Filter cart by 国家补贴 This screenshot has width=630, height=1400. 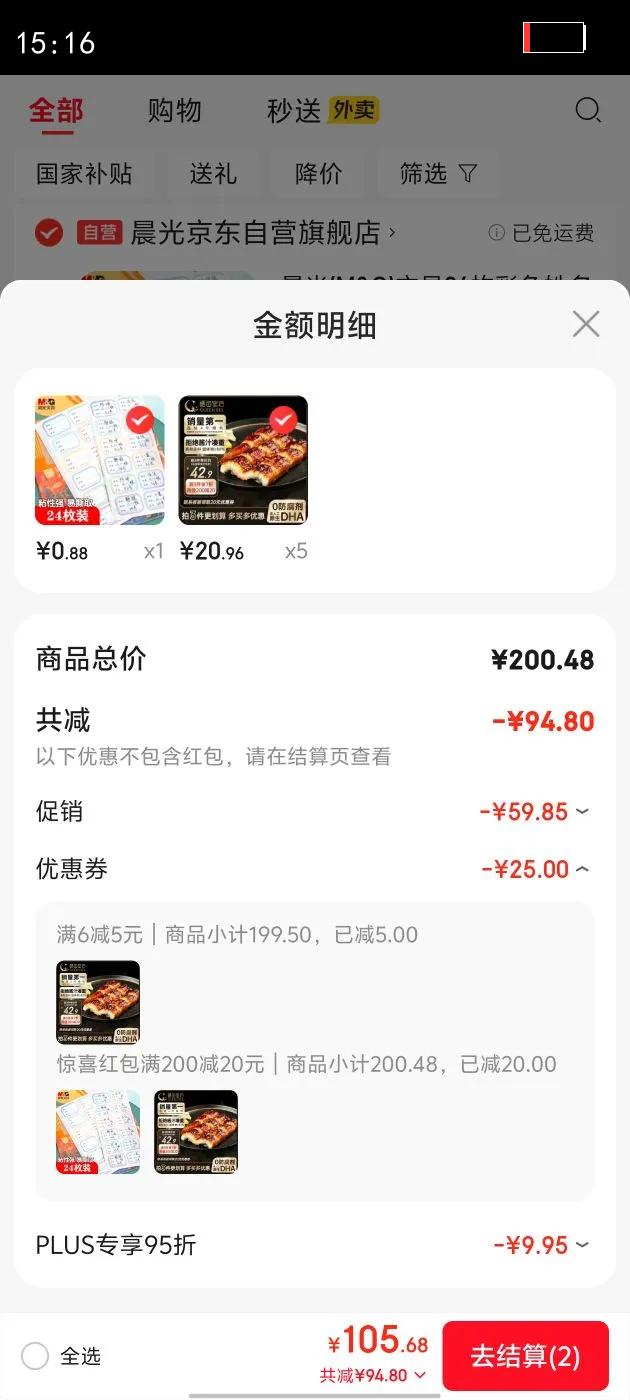[84, 174]
